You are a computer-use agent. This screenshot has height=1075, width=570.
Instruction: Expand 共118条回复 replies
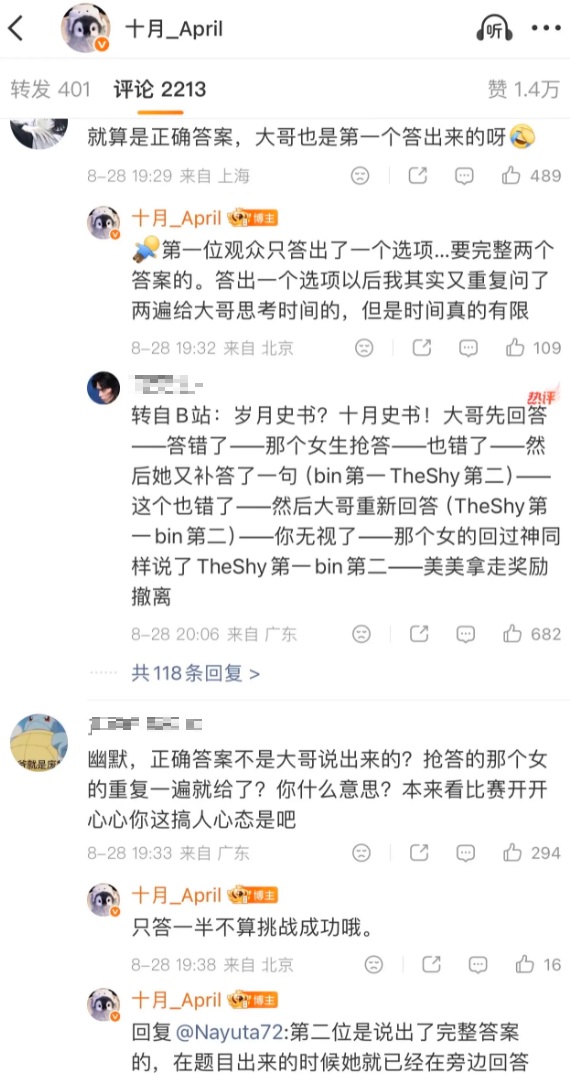195,673
